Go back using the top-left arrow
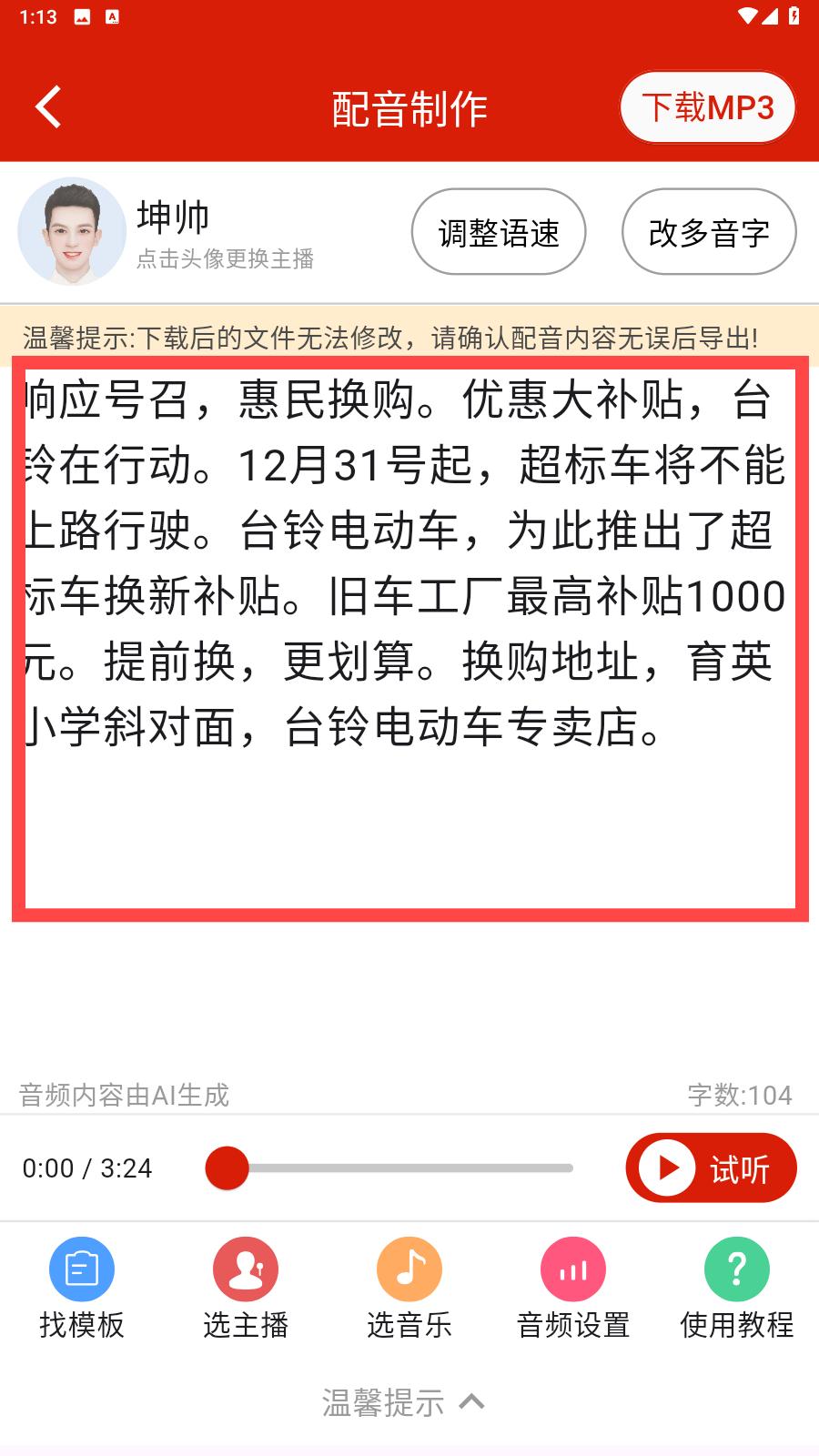819x1456 pixels. click(48, 107)
